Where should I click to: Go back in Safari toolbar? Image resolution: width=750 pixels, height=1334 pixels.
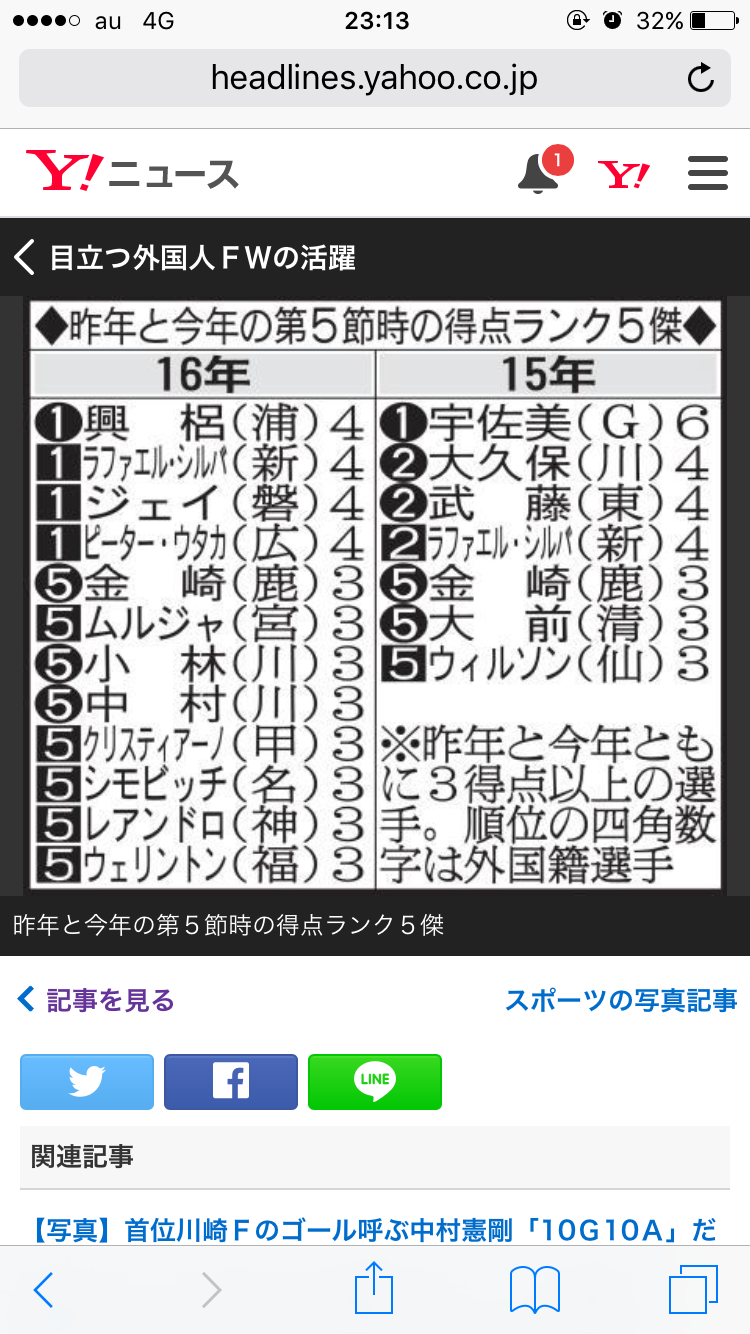(43, 1290)
